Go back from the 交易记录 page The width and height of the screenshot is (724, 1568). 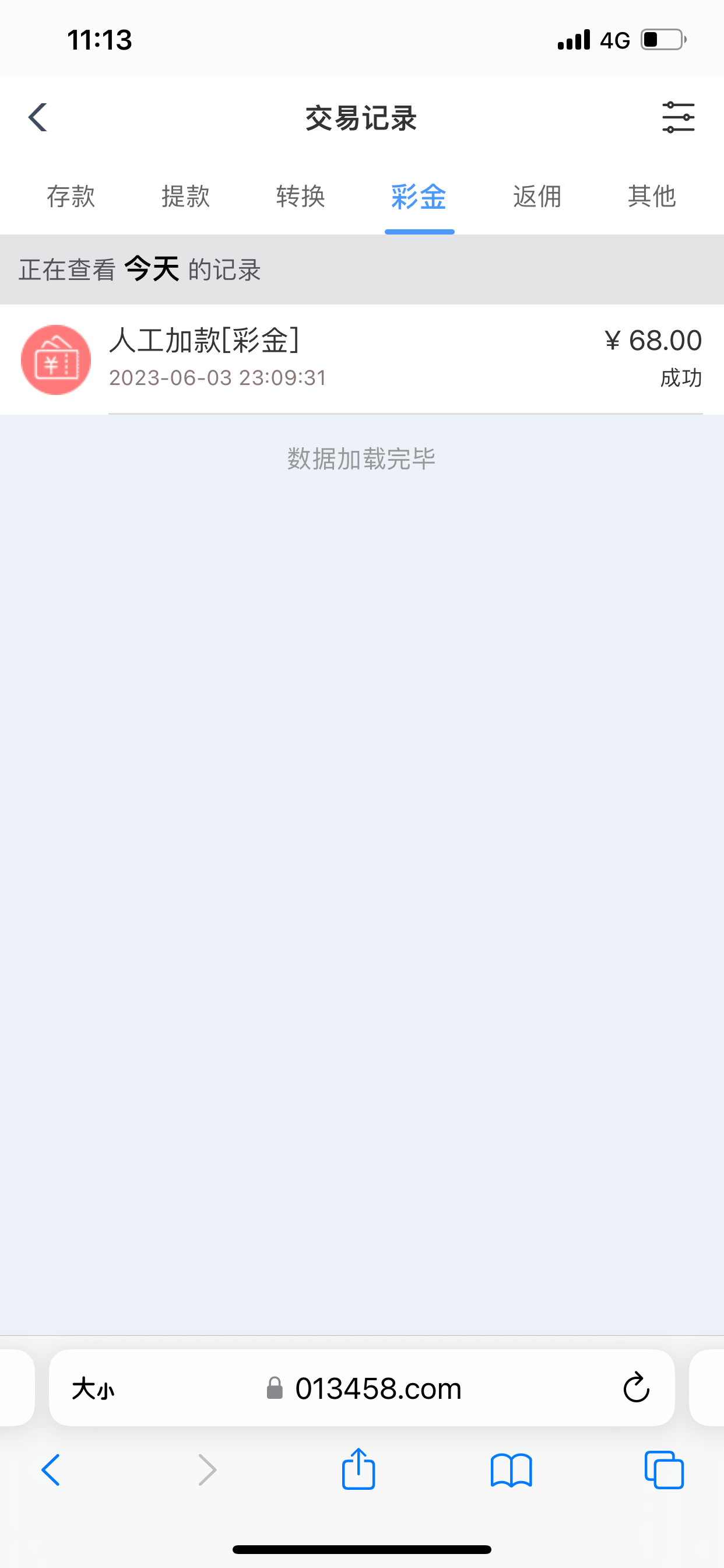point(38,117)
